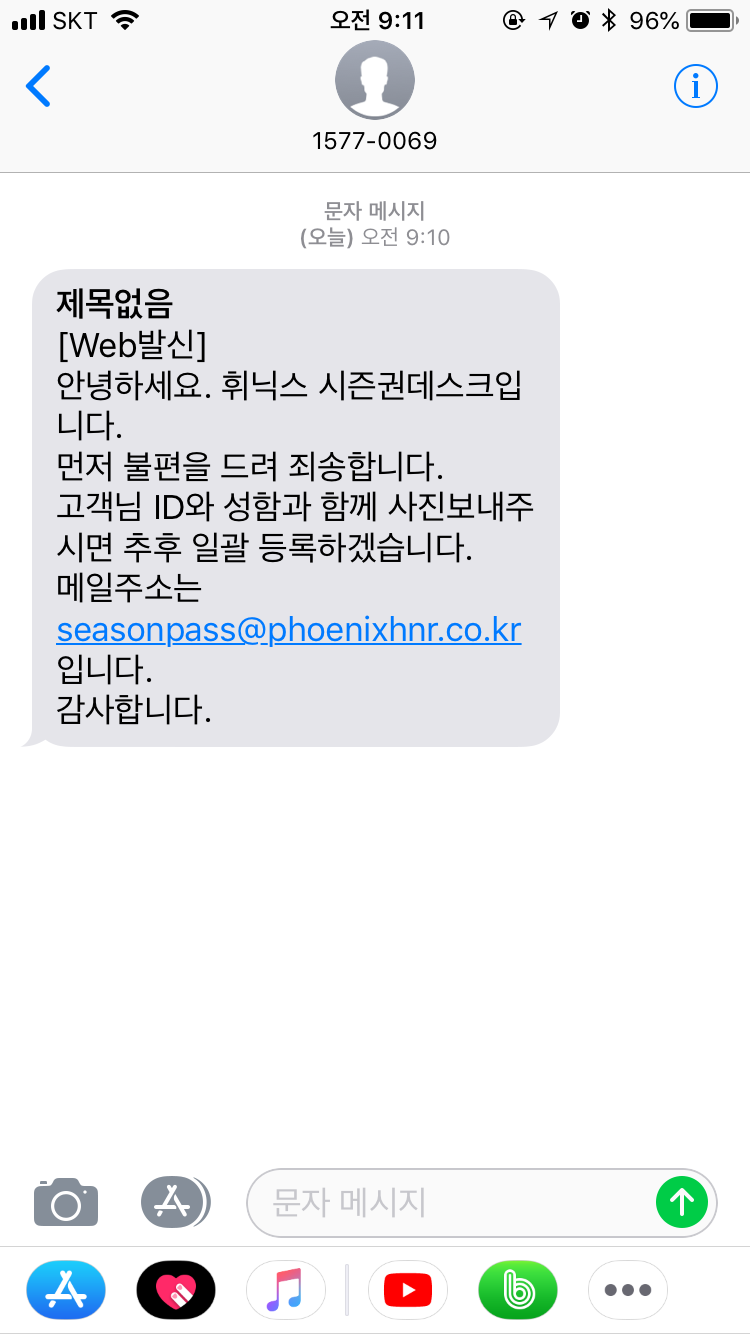Open the seasonpass@phoenixhnr.co.kr email link
The height and width of the screenshot is (1334, 750).
tap(289, 631)
